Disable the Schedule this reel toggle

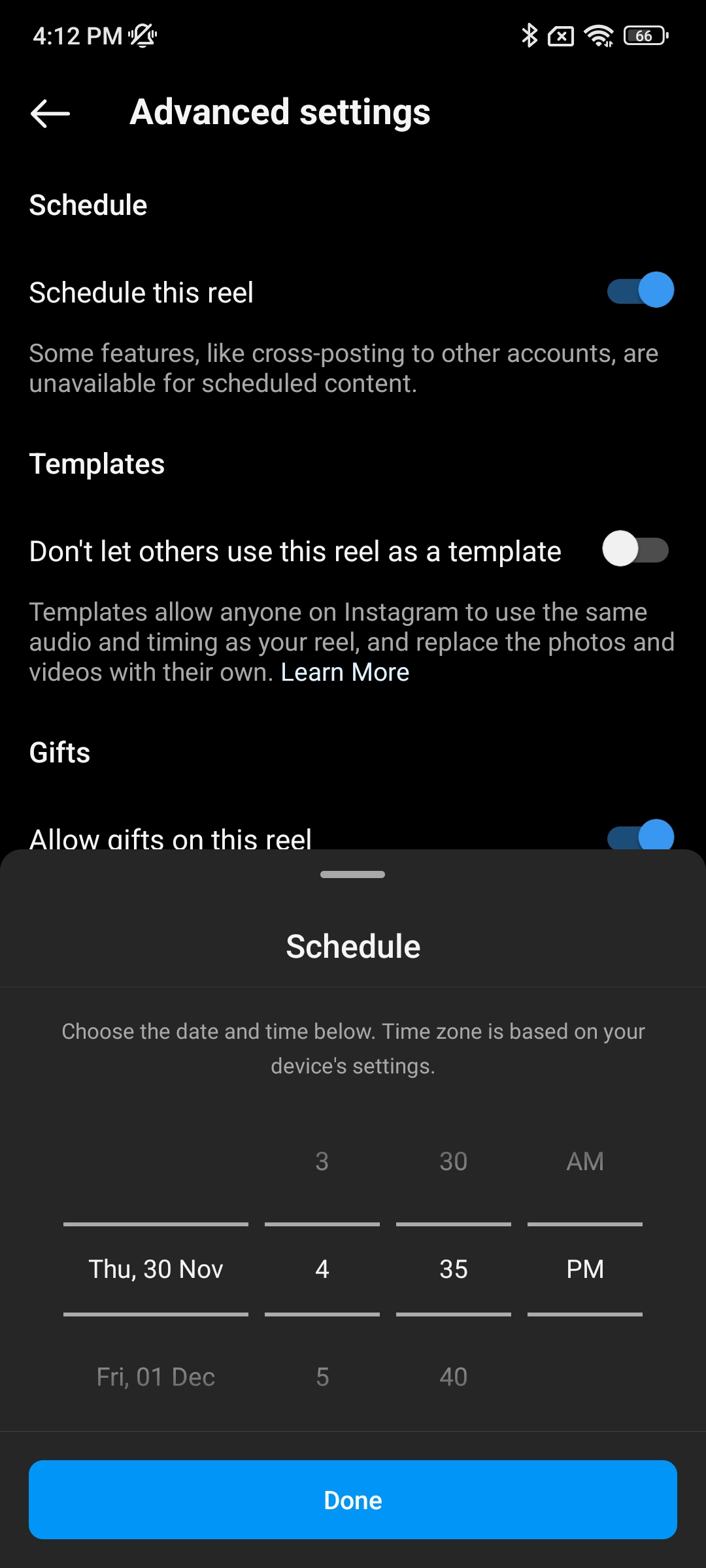pyautogui.click(x=641, y=289)
